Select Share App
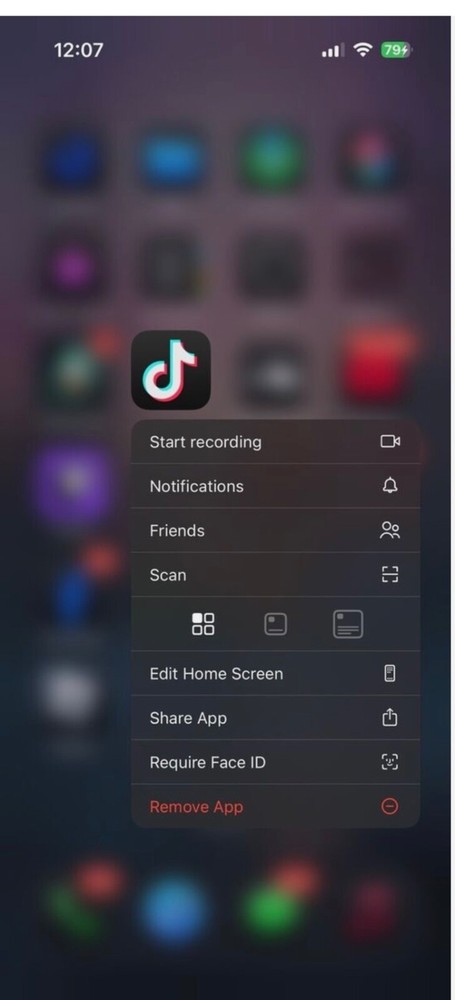The height and width of the screenshot is (1000, 455). [275, 718]
